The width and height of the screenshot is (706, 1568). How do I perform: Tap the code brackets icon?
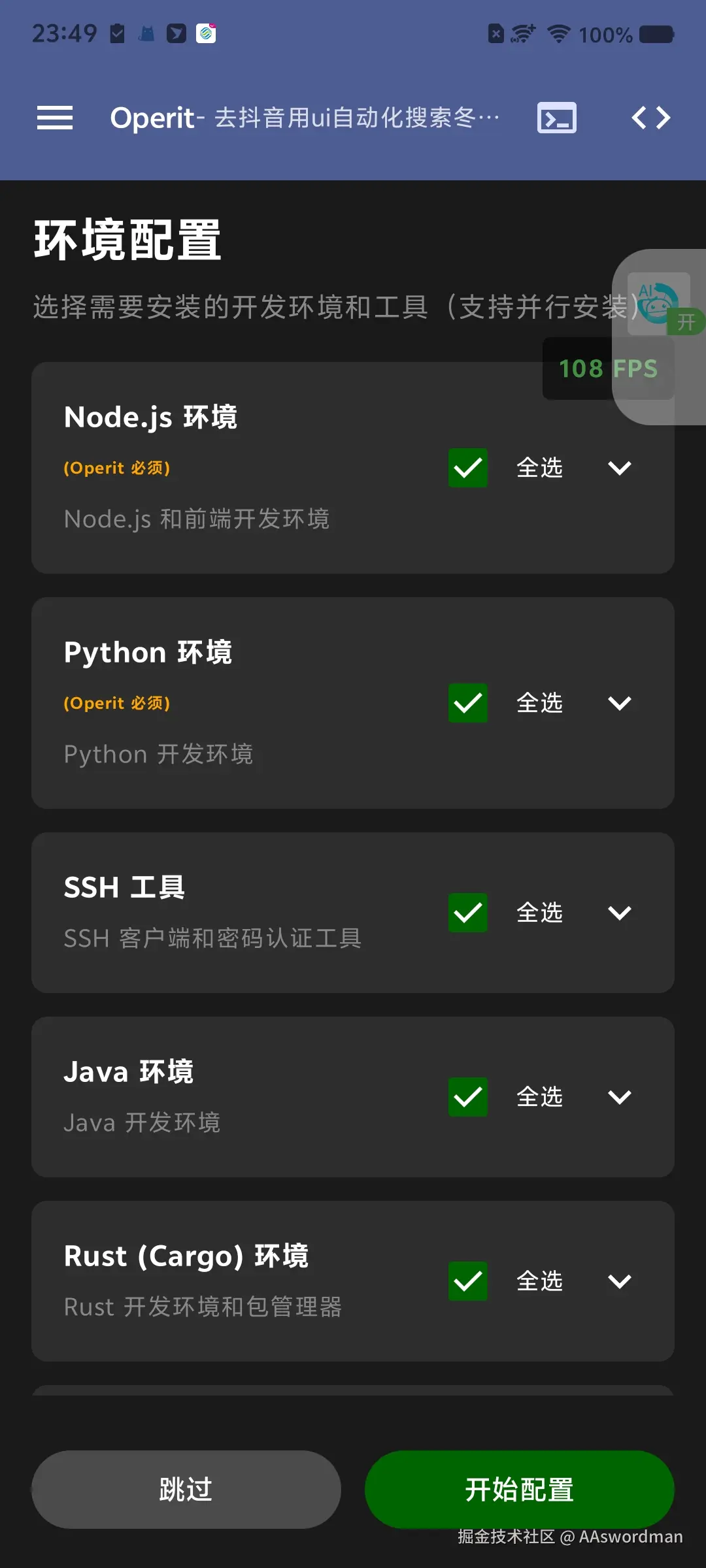tap(651, 118)
